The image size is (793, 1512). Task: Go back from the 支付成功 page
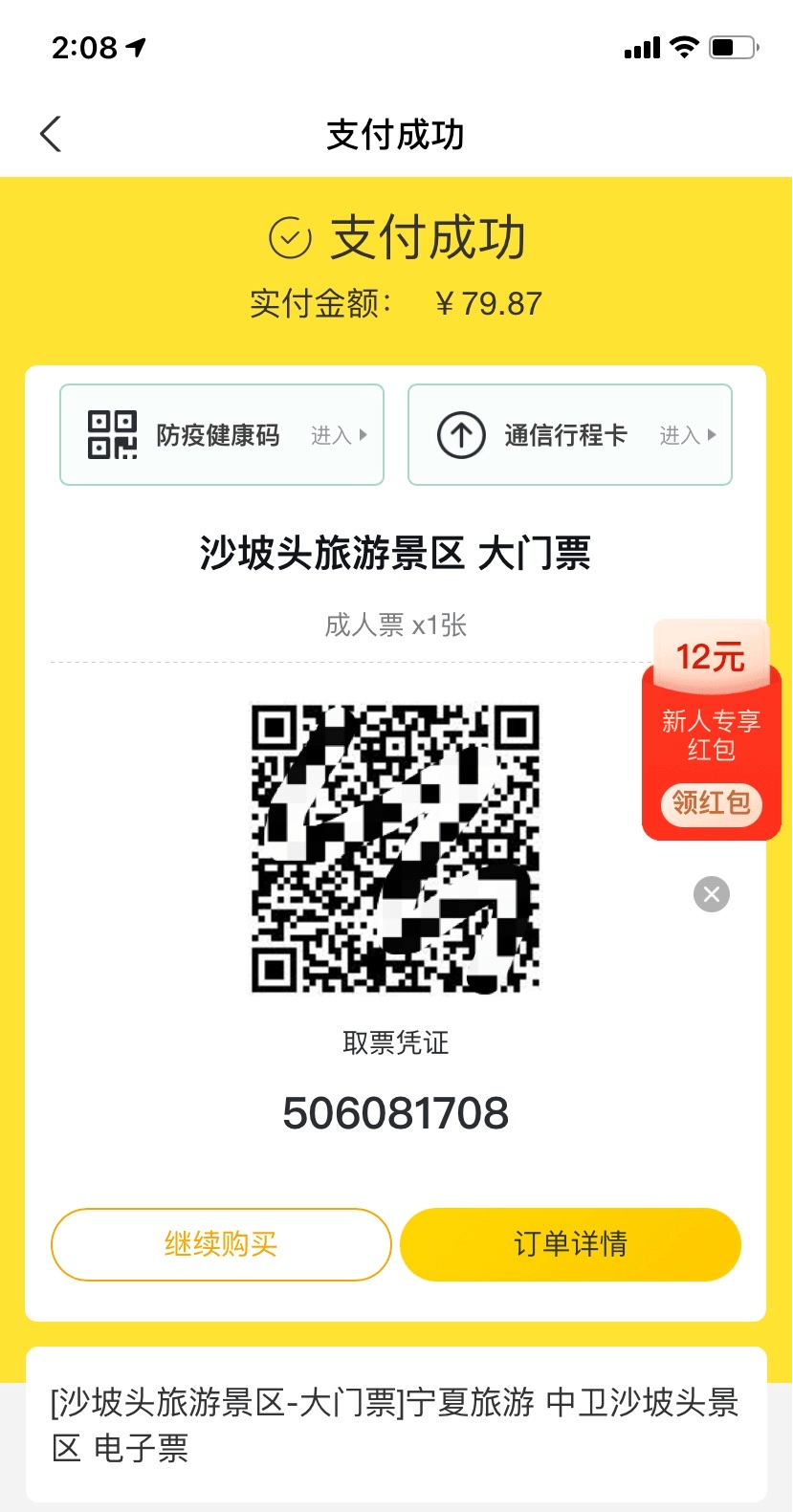52,135
